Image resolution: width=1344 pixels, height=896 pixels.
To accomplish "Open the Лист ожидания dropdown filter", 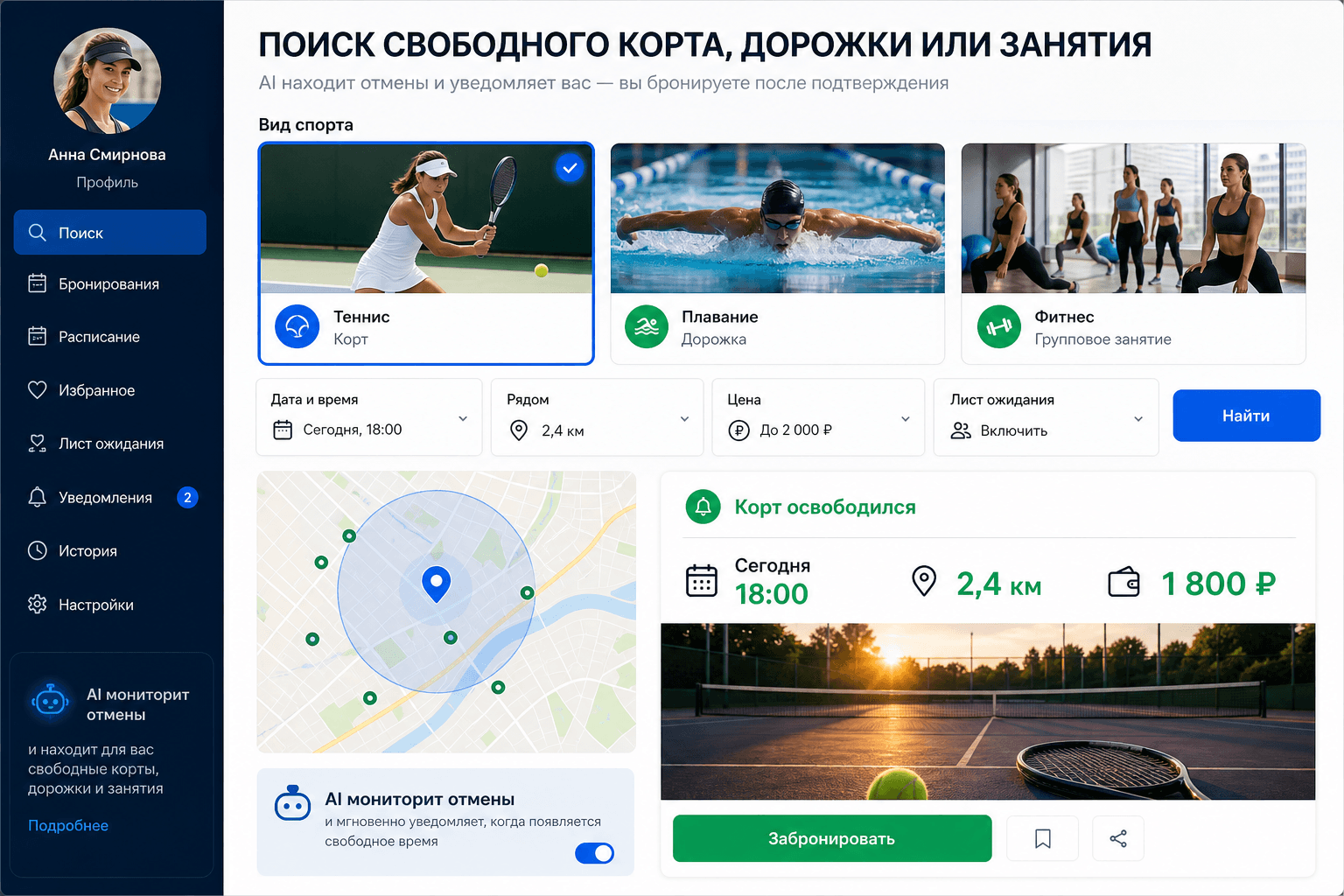I will 1046,417.
